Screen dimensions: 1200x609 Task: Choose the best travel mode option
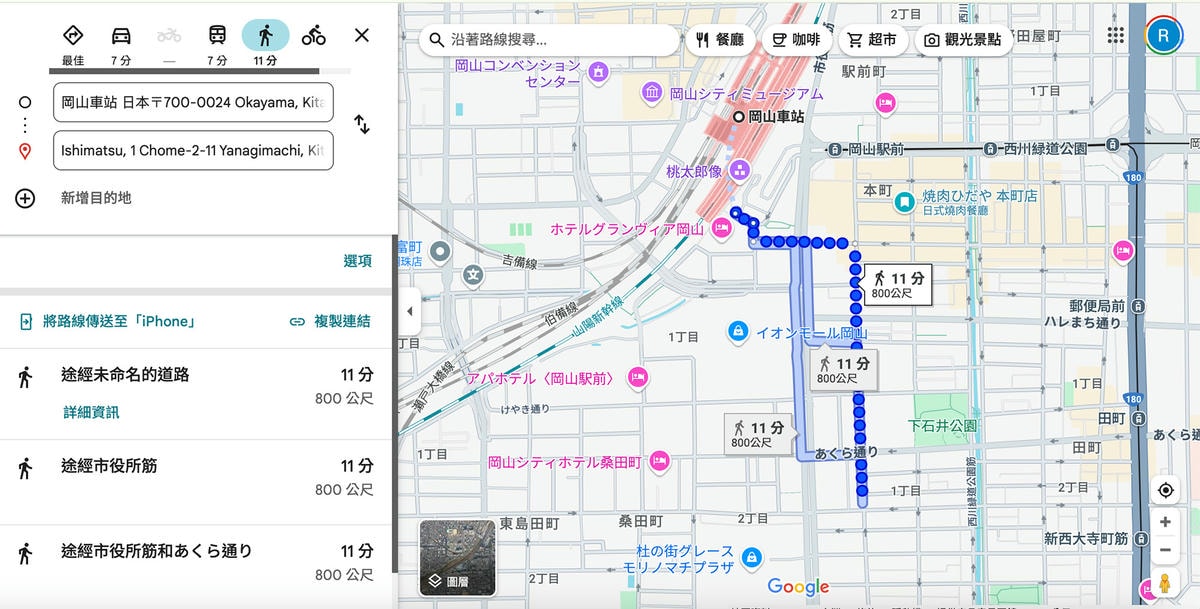73,37
